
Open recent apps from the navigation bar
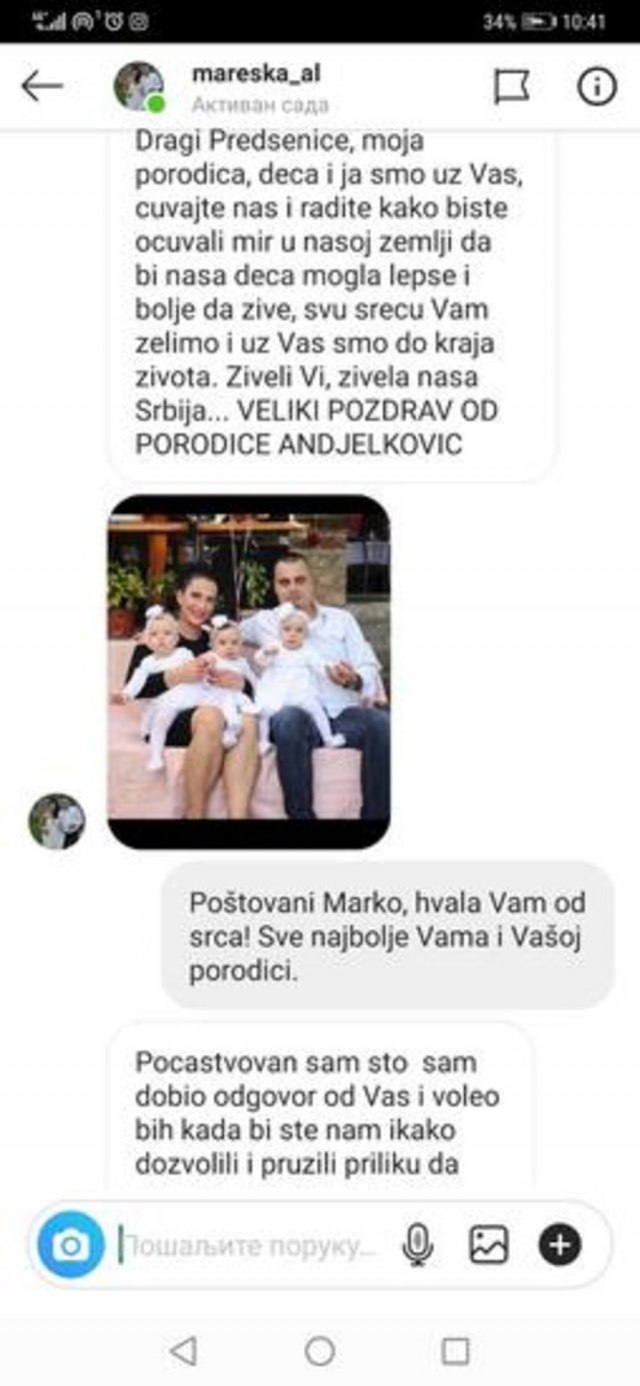click(x=455, y=1351)
